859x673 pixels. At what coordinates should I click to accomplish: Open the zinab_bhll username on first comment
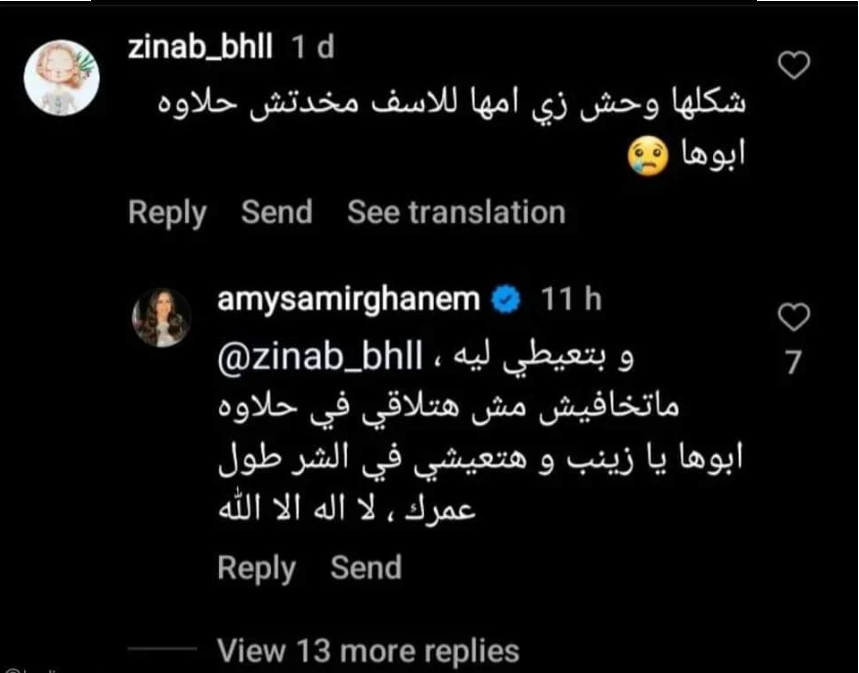(x=200, y=49)
